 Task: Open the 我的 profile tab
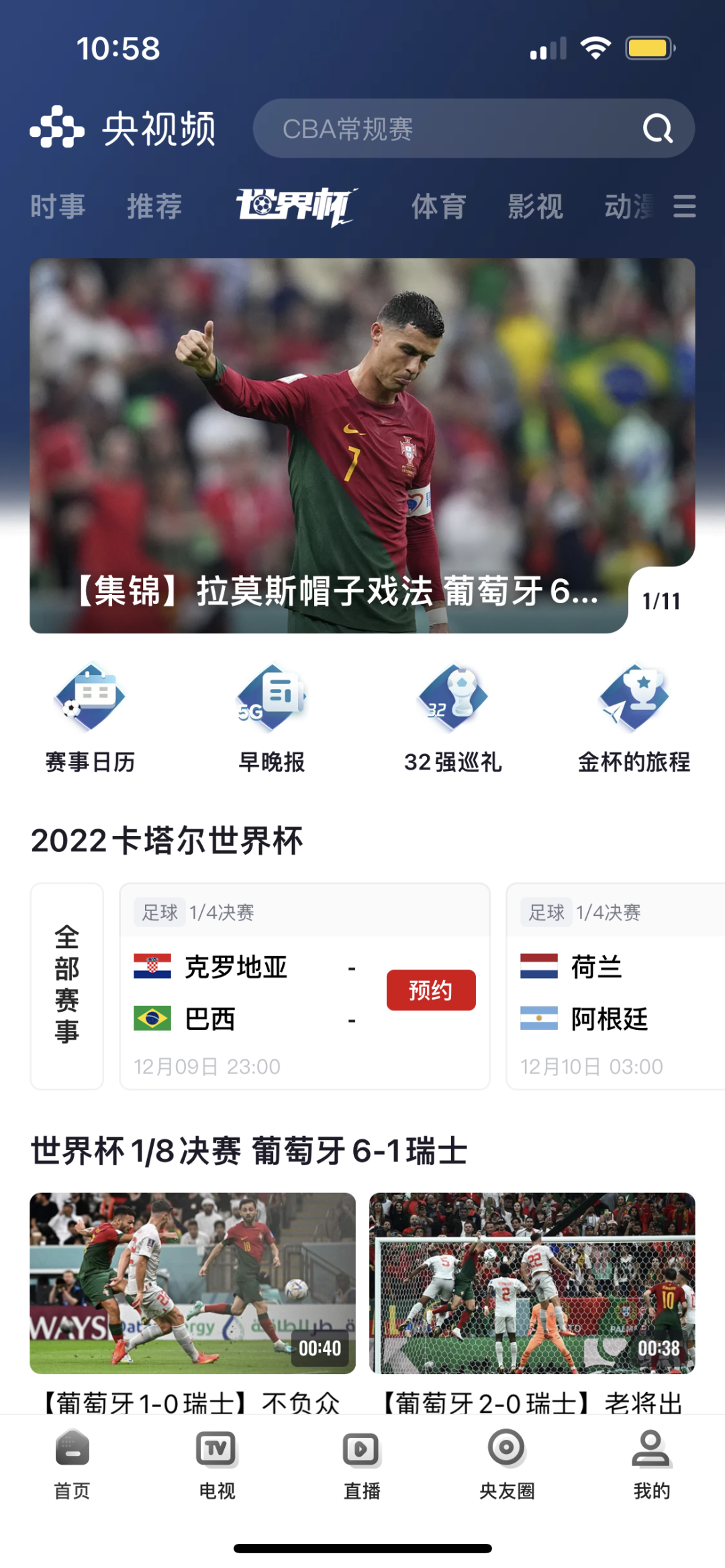tap(651, 1464)
